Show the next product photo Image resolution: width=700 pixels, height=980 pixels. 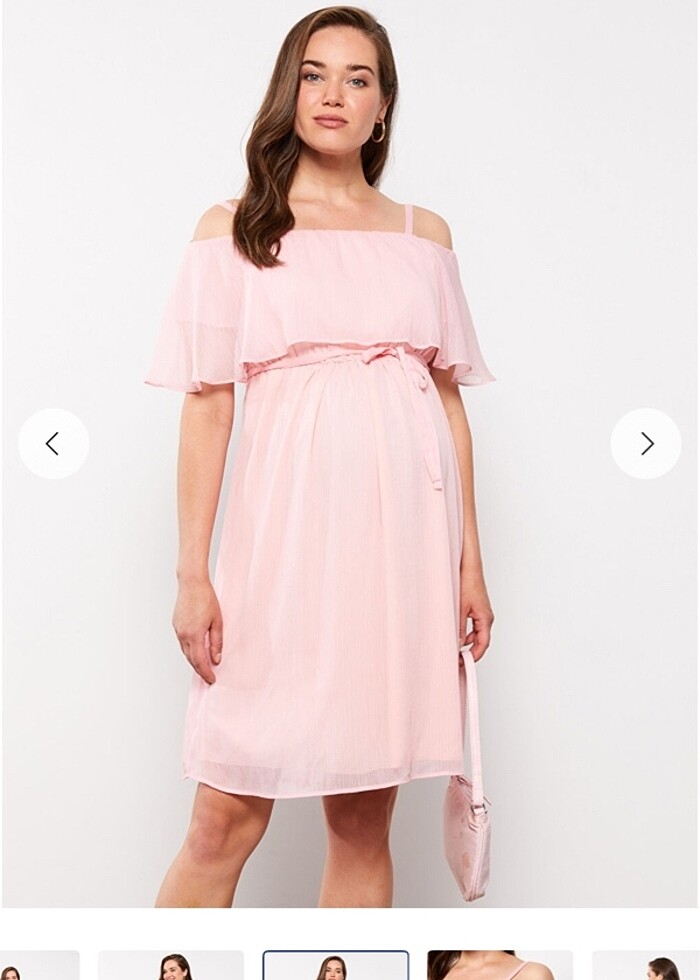646,443
